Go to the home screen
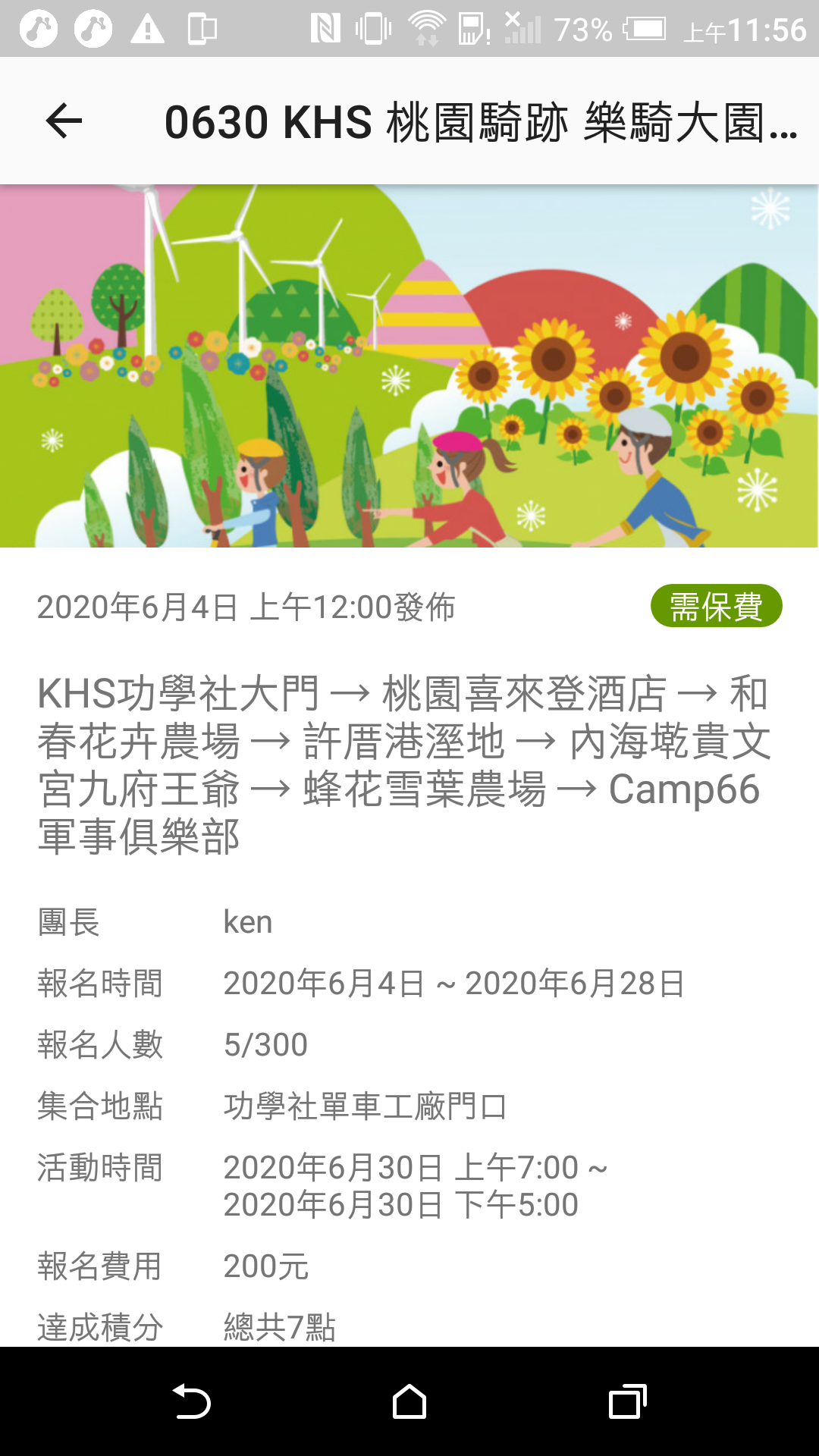 [409, 1401]
